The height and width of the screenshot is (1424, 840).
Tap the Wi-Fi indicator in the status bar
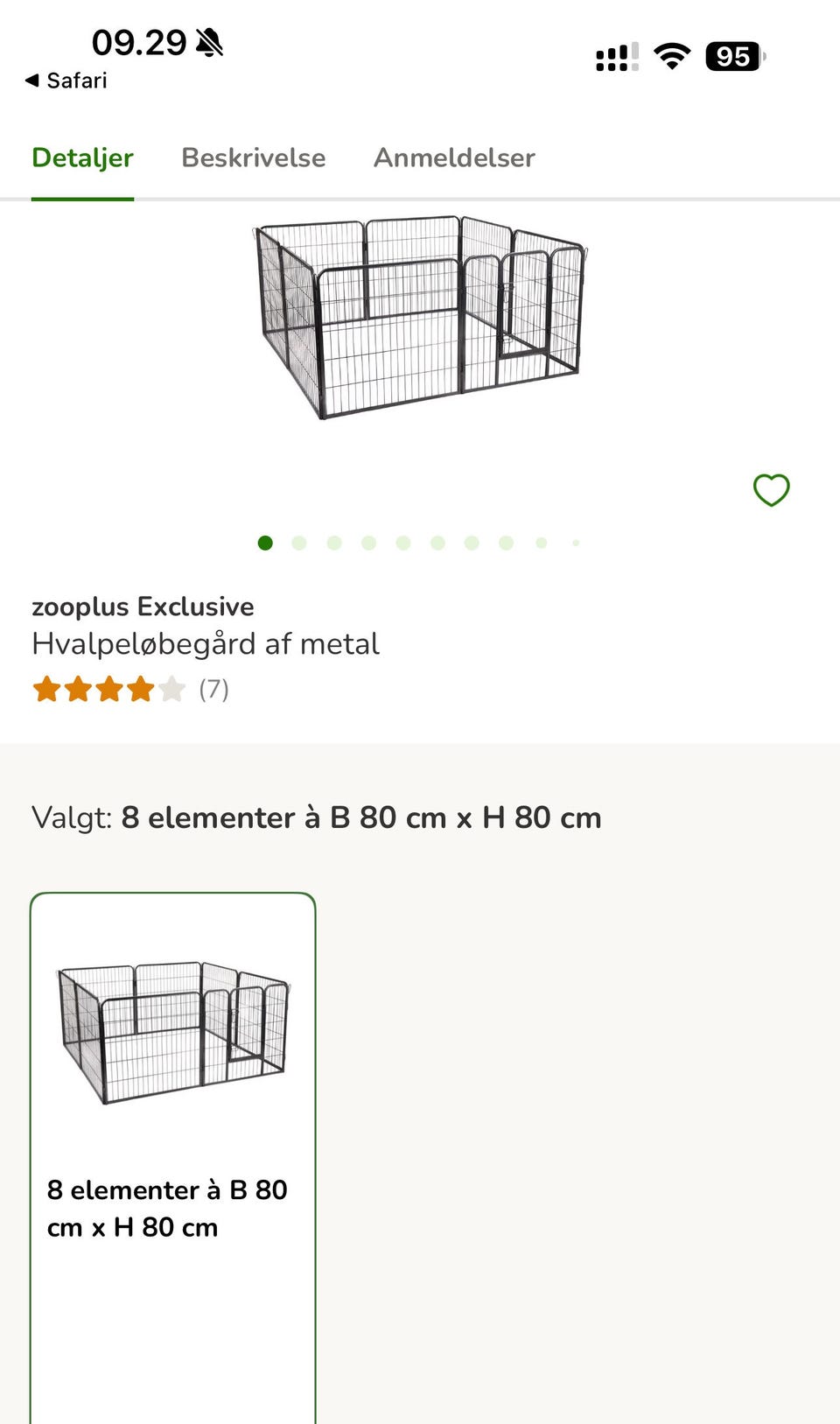point(672,56)
